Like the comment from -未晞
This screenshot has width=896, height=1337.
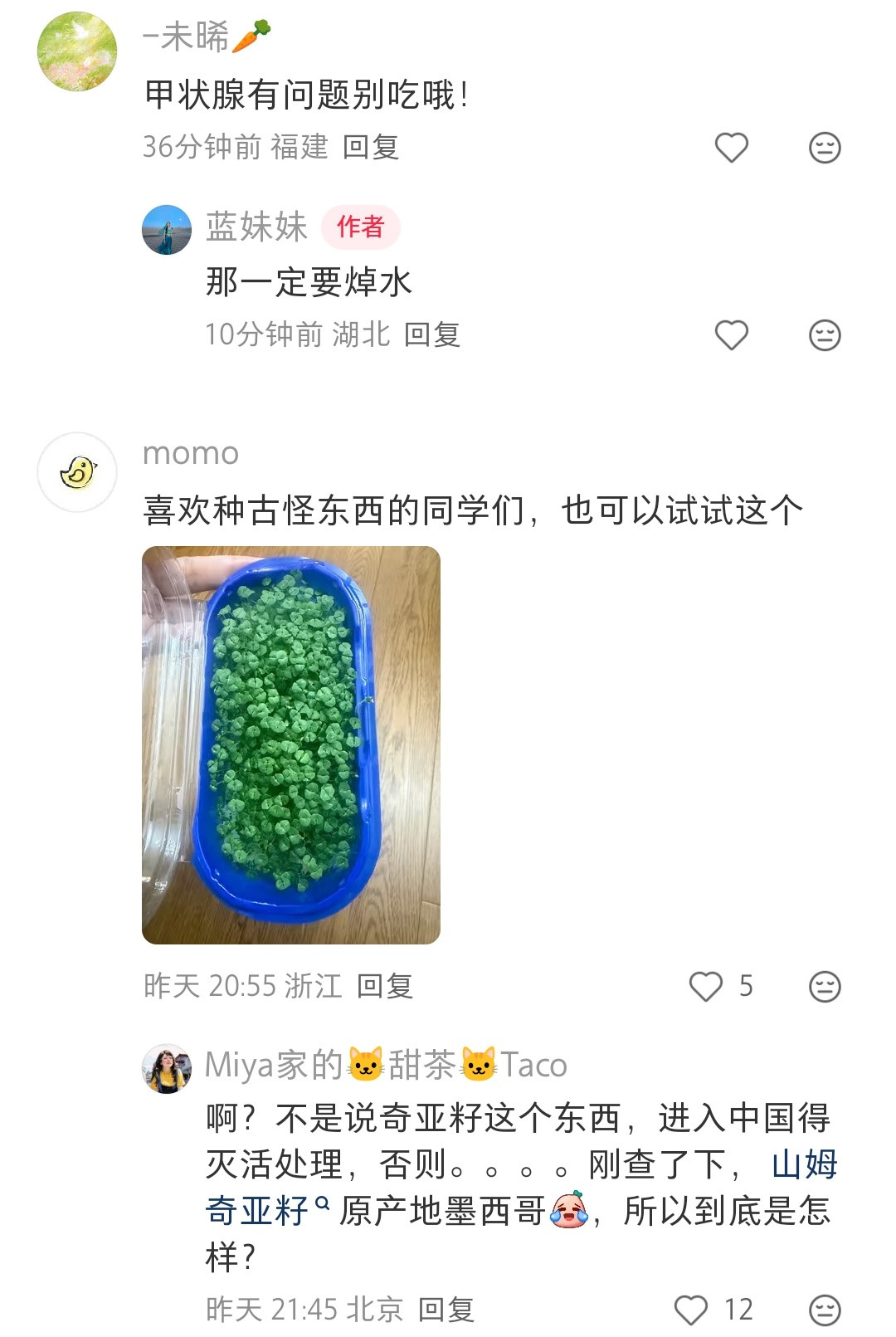[731, 148]
